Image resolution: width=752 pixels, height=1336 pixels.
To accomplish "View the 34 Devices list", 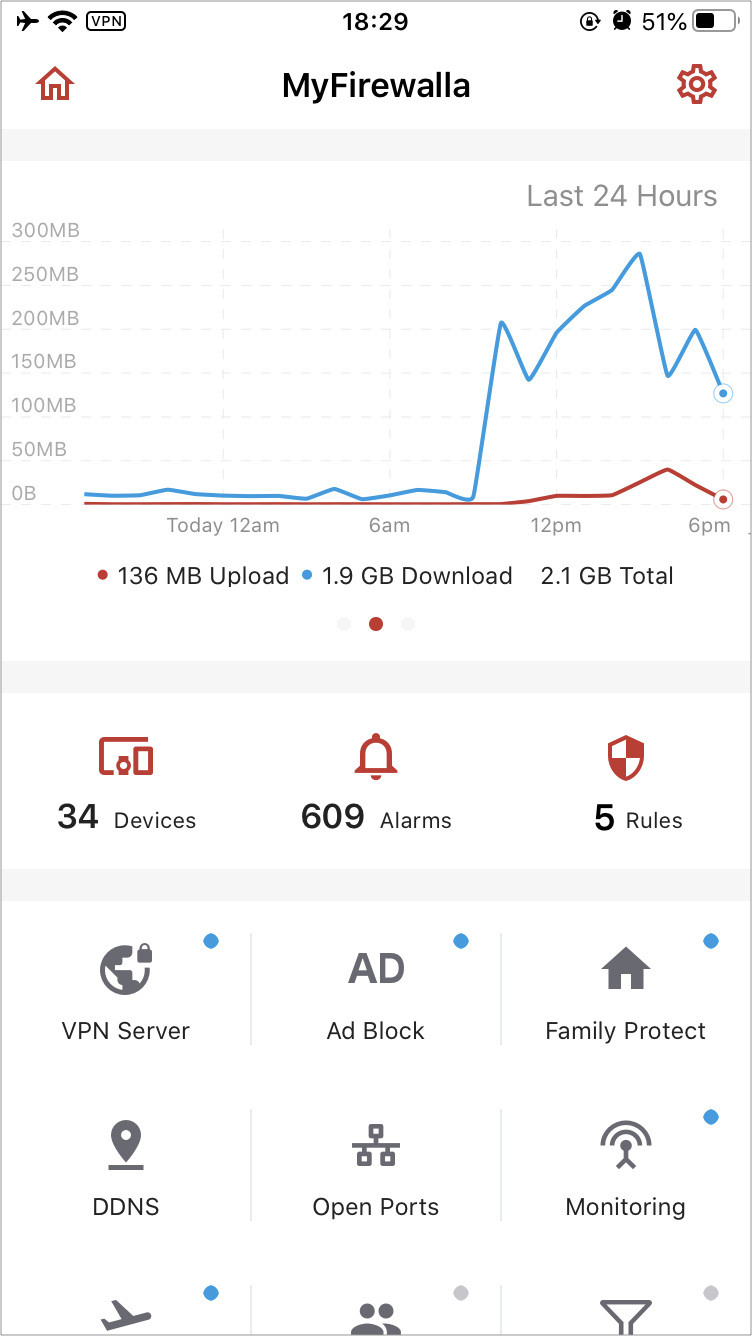I will pyautogui.click(x=126, y=784).
